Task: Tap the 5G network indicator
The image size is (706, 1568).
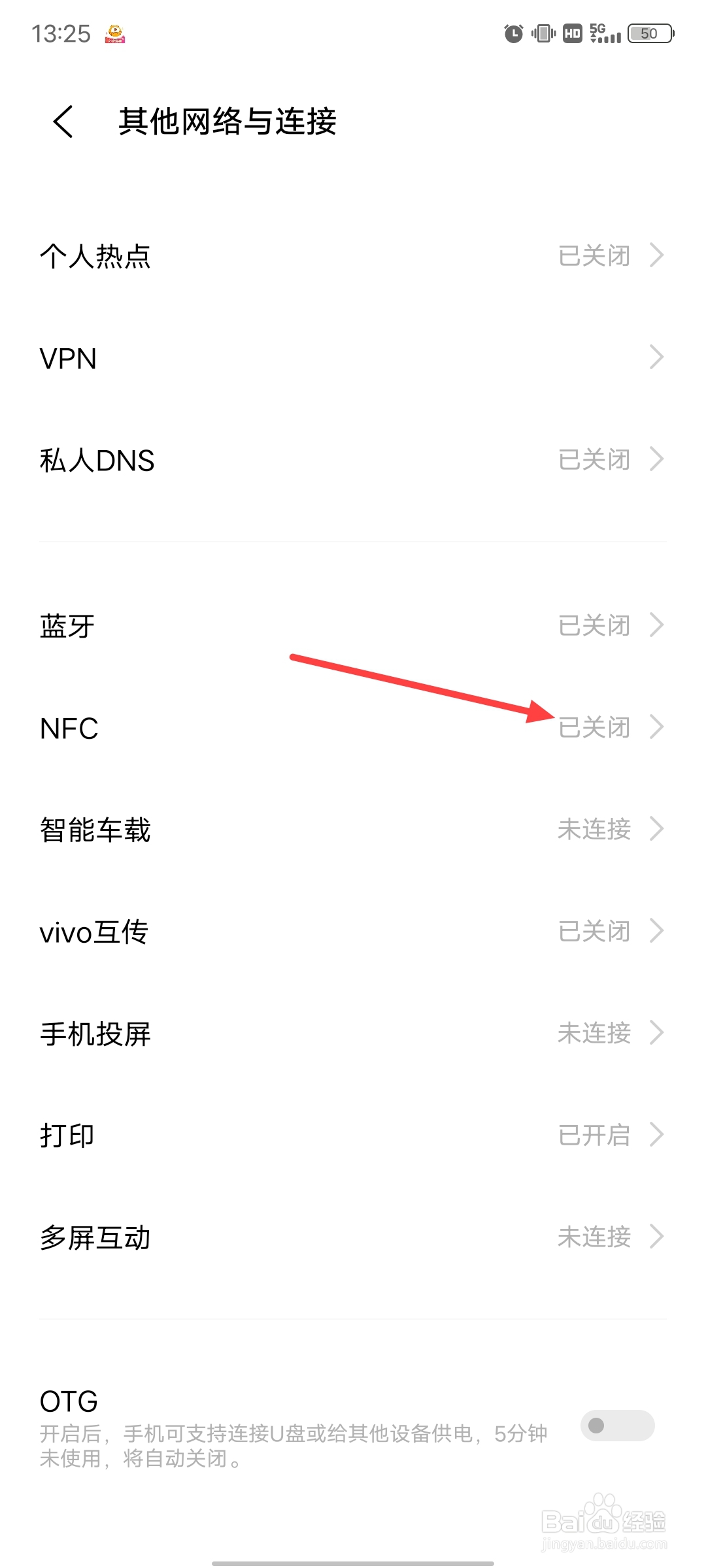Action: pos(599,29)
